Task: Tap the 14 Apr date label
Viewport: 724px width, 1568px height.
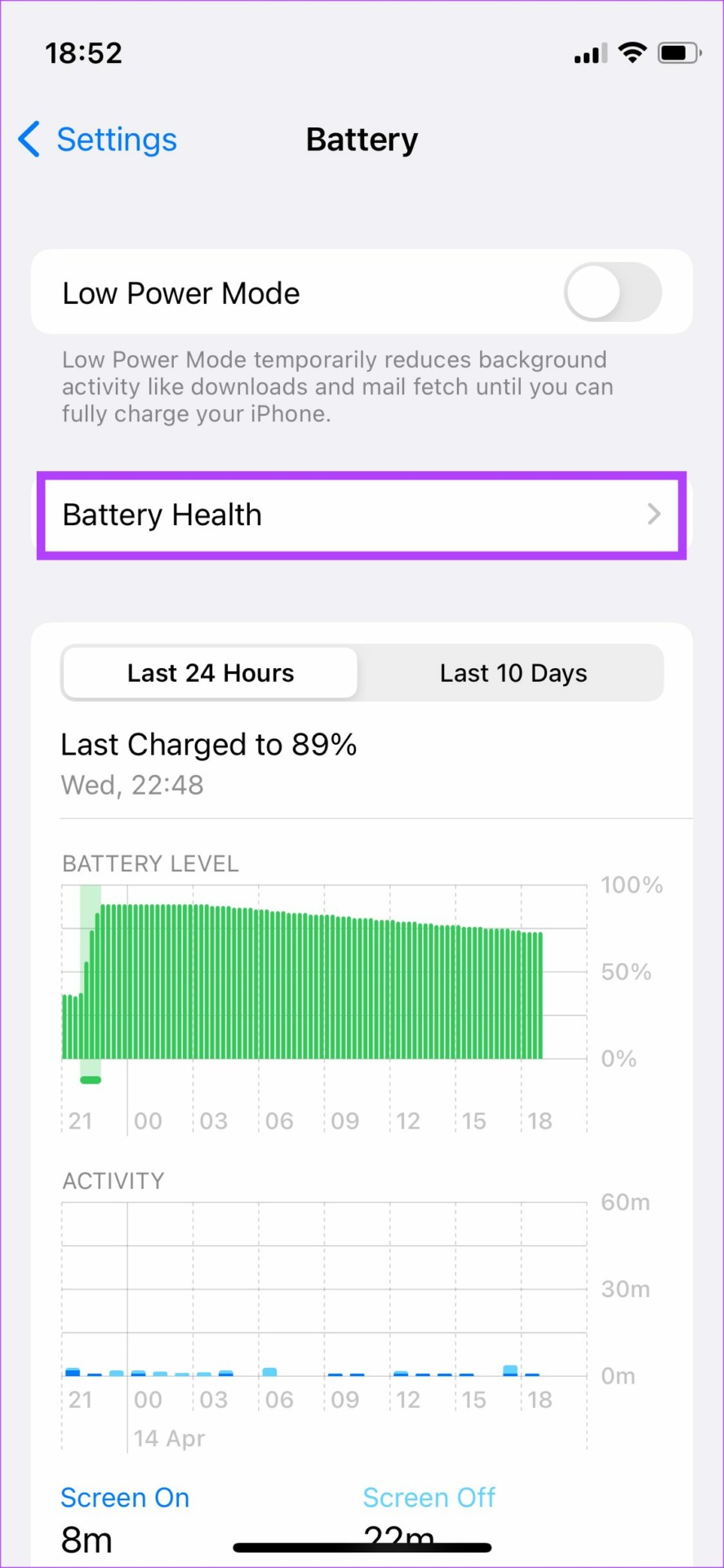Action: pos(169,1438)
